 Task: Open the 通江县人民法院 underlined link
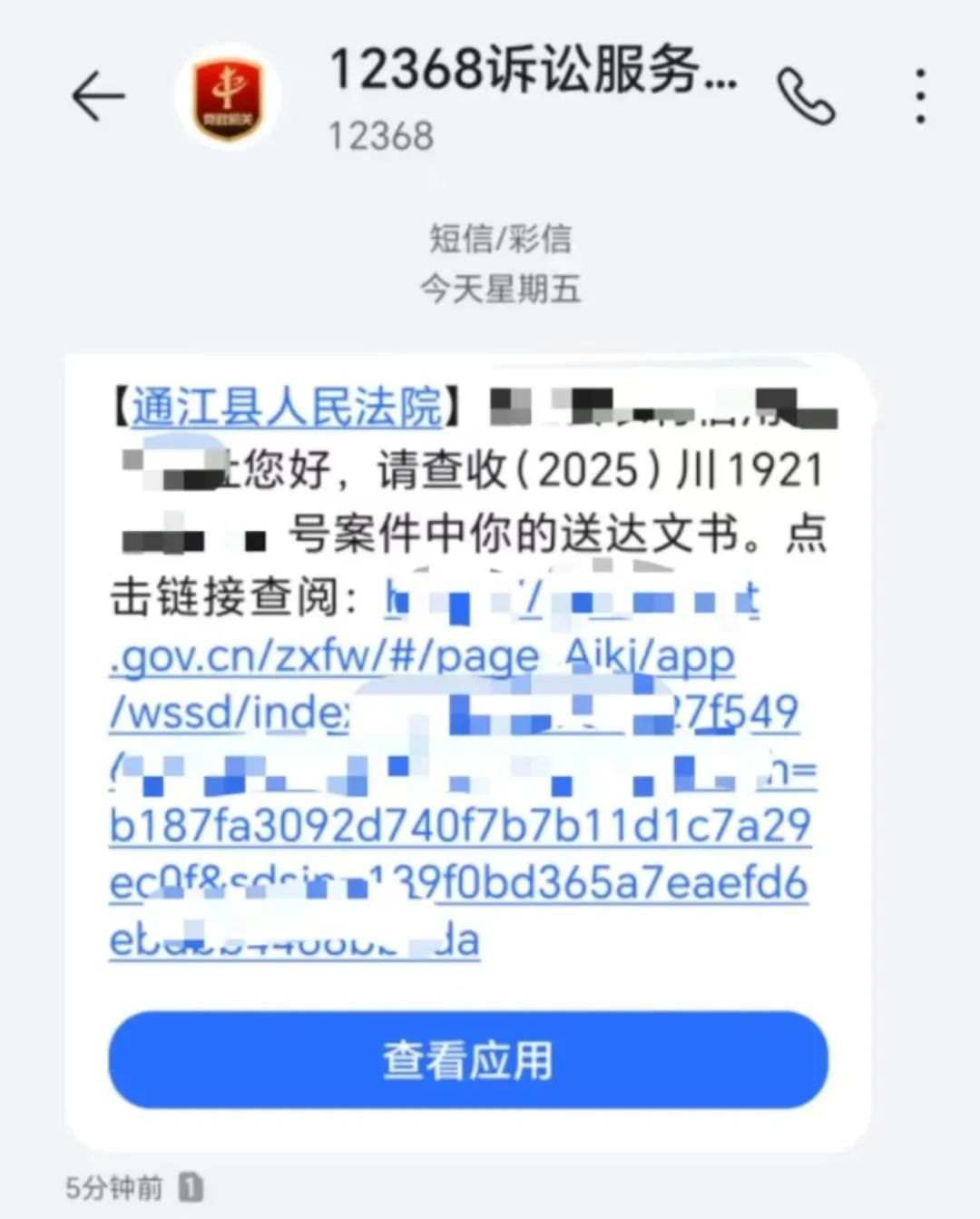click(x=287, y=408)
